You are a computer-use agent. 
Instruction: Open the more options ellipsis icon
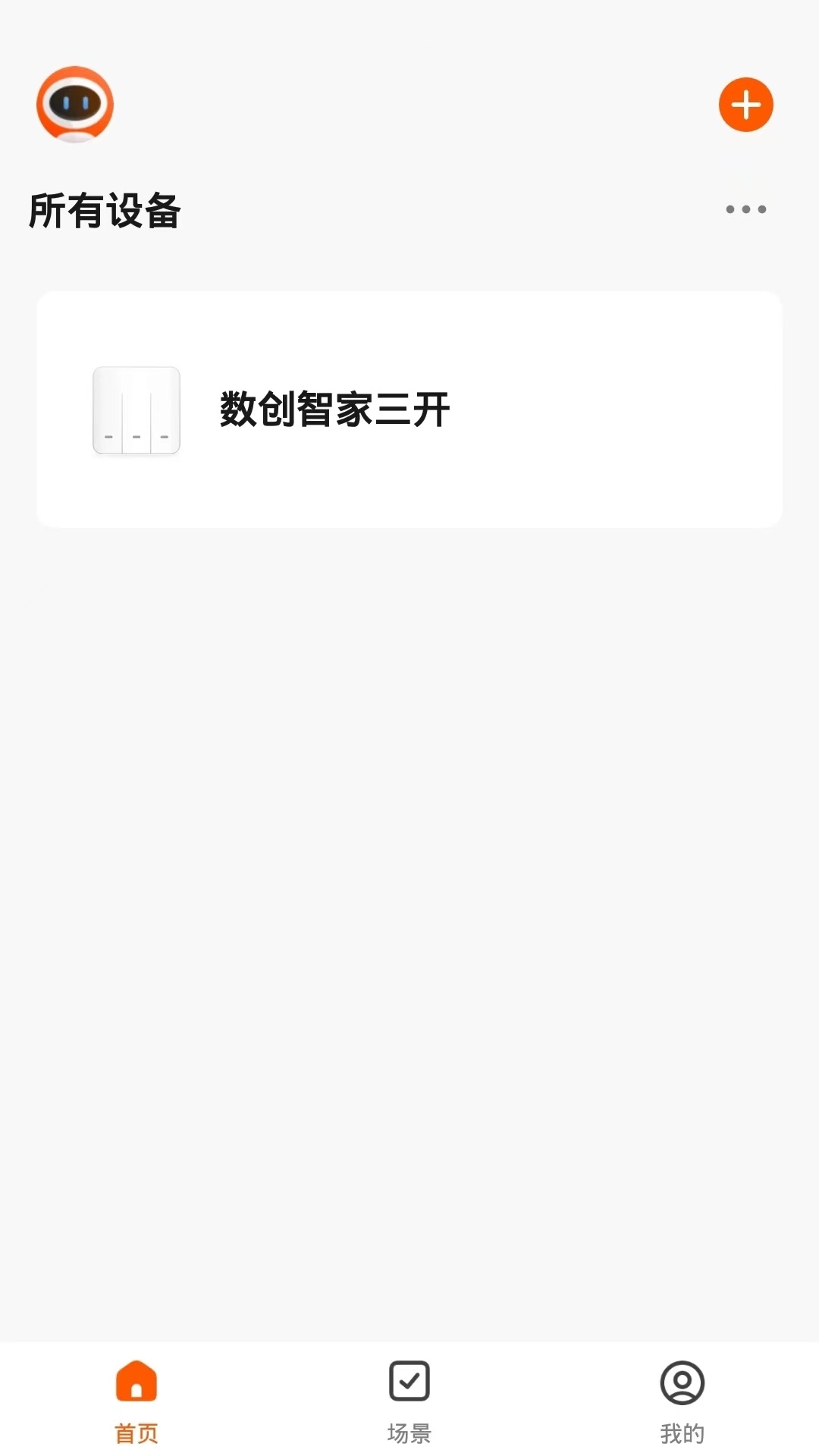click(745, 210)
